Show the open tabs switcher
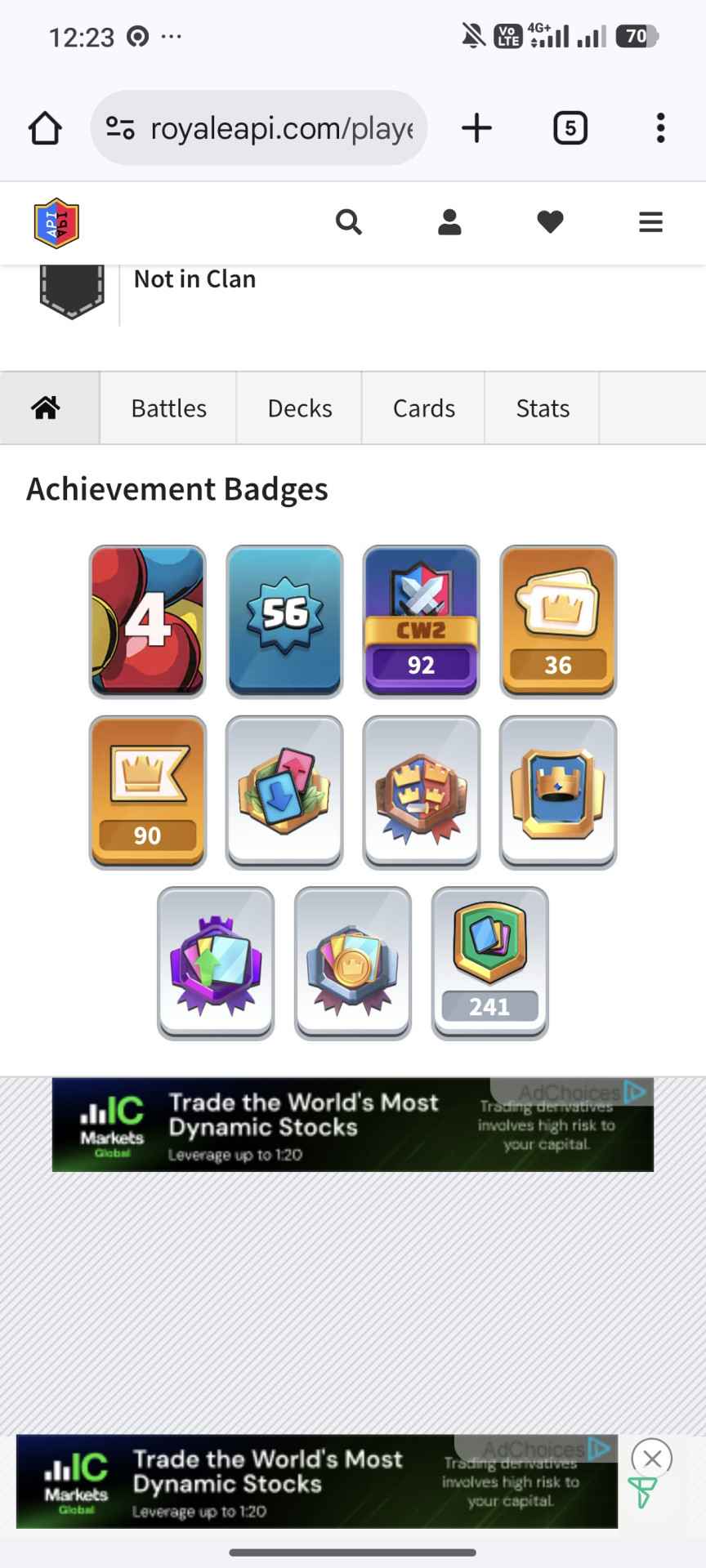Viewport: 706px width, 1568px height. [570, 128]
